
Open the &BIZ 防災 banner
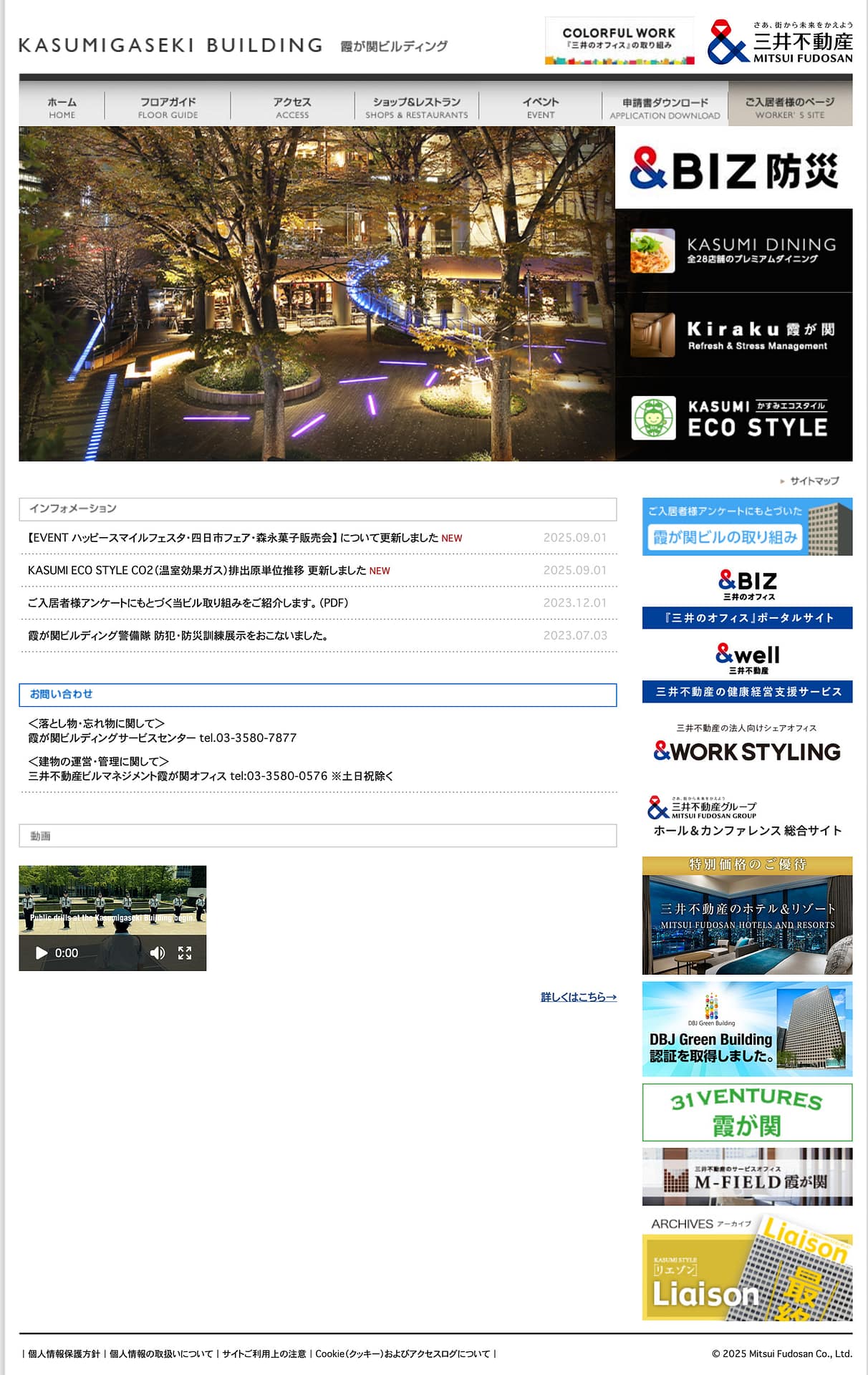coord(733,169)
